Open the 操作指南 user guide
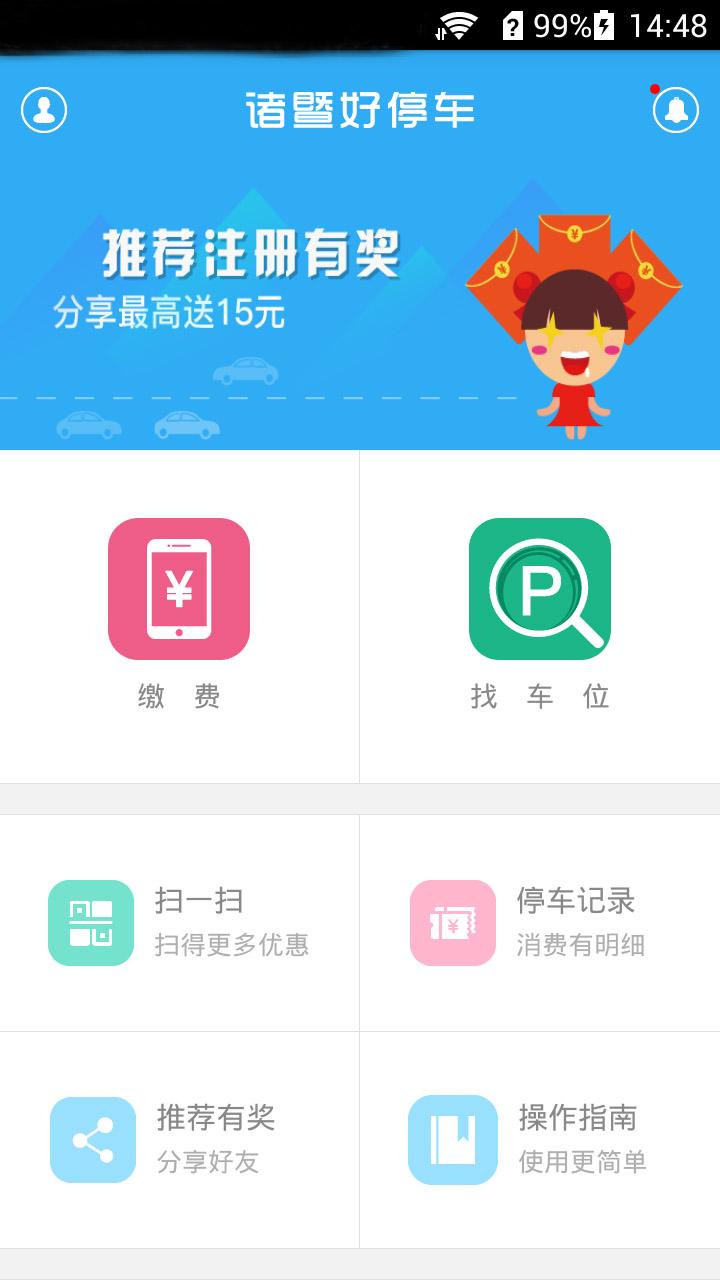 point(540,1139)
